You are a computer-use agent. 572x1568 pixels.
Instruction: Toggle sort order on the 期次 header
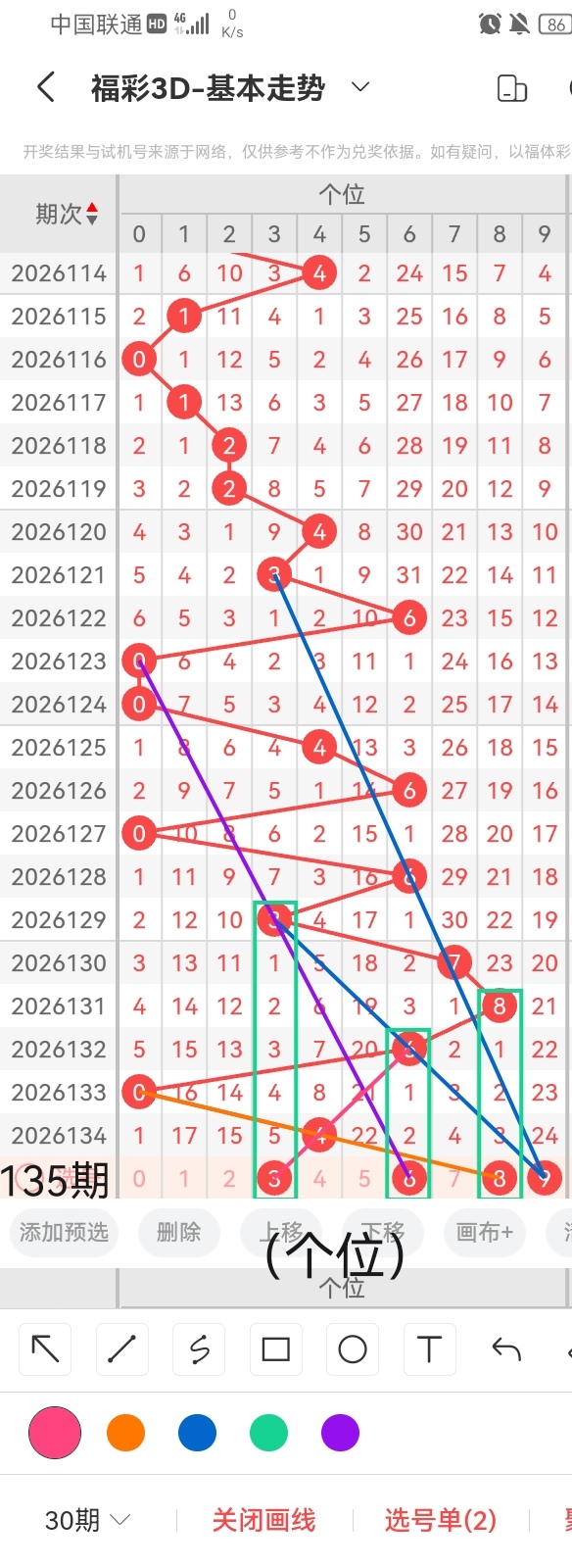pos(67,214)
